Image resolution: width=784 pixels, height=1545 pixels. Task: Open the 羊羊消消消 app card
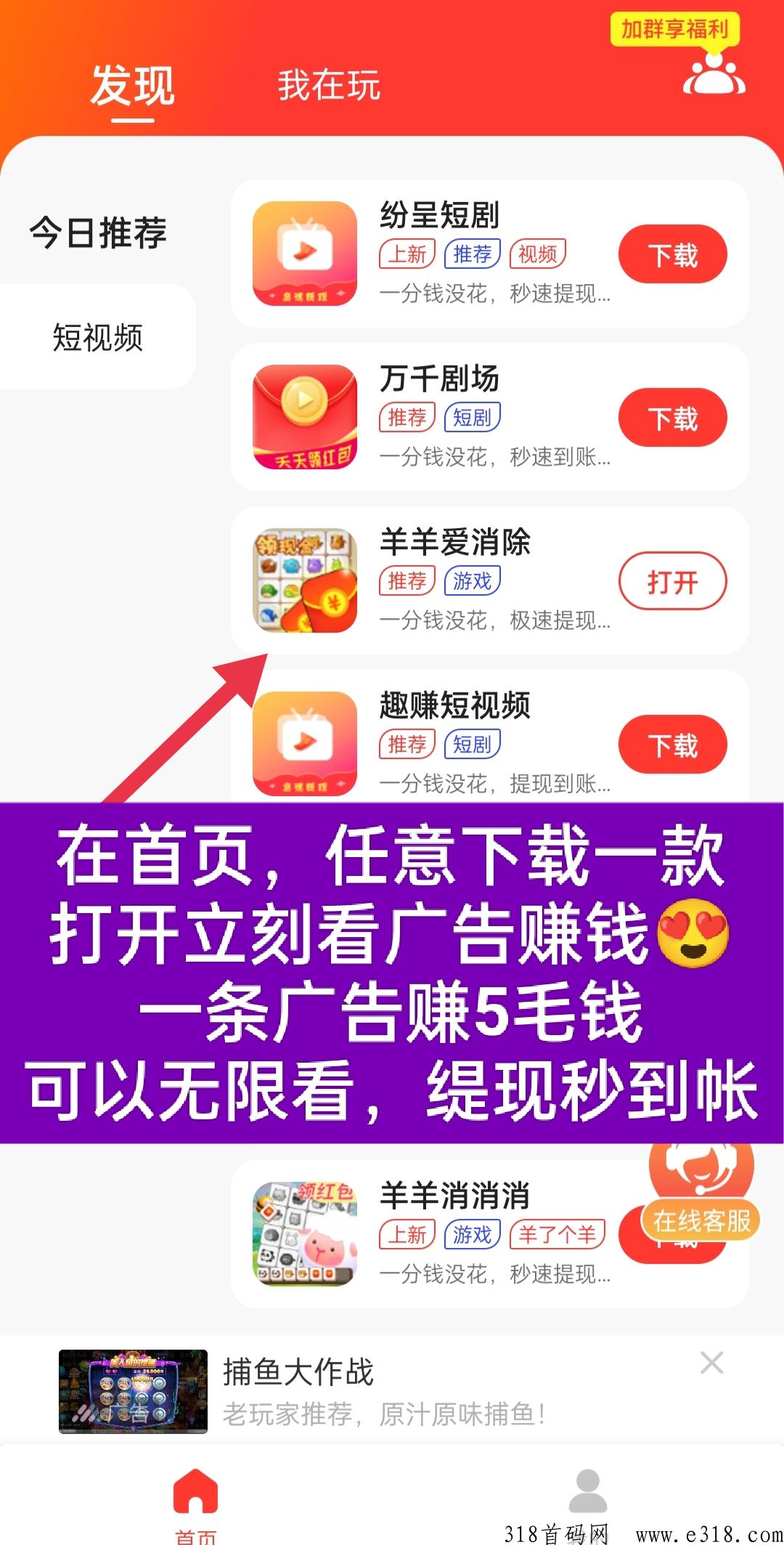[x=489, y=1233]
